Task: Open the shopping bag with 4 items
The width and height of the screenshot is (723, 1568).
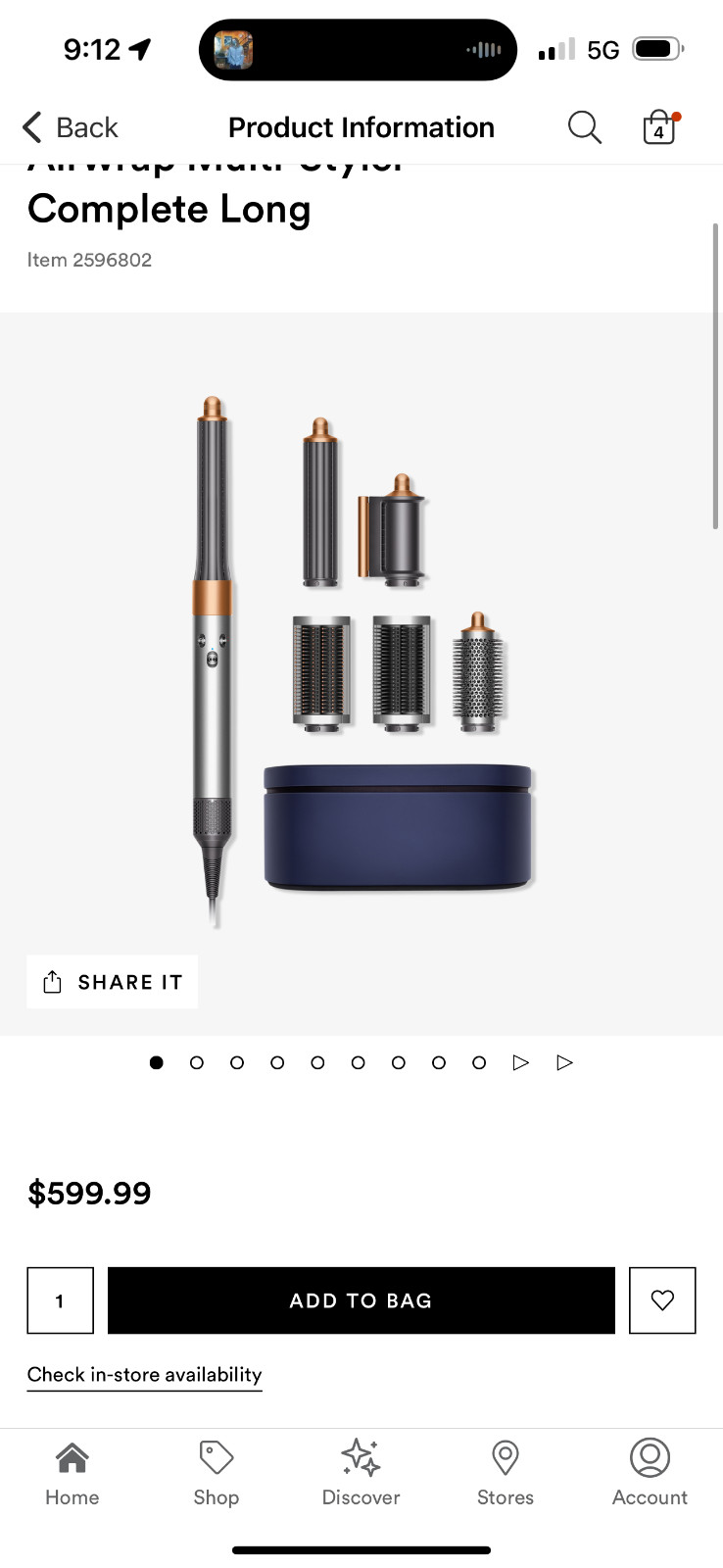Action: coord(661,127)
